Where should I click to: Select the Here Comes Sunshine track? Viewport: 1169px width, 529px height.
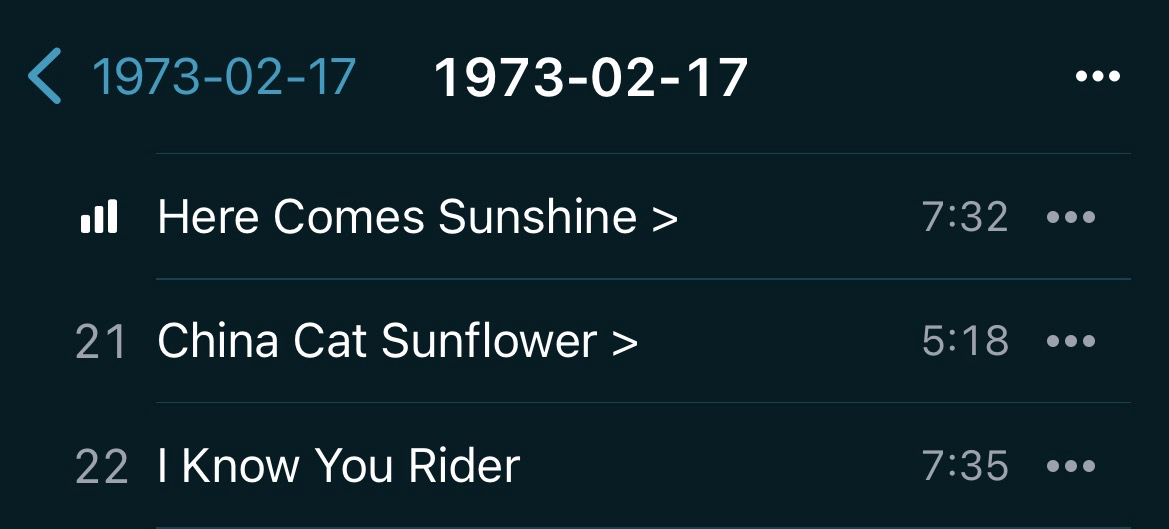click(x=417, y=217)
